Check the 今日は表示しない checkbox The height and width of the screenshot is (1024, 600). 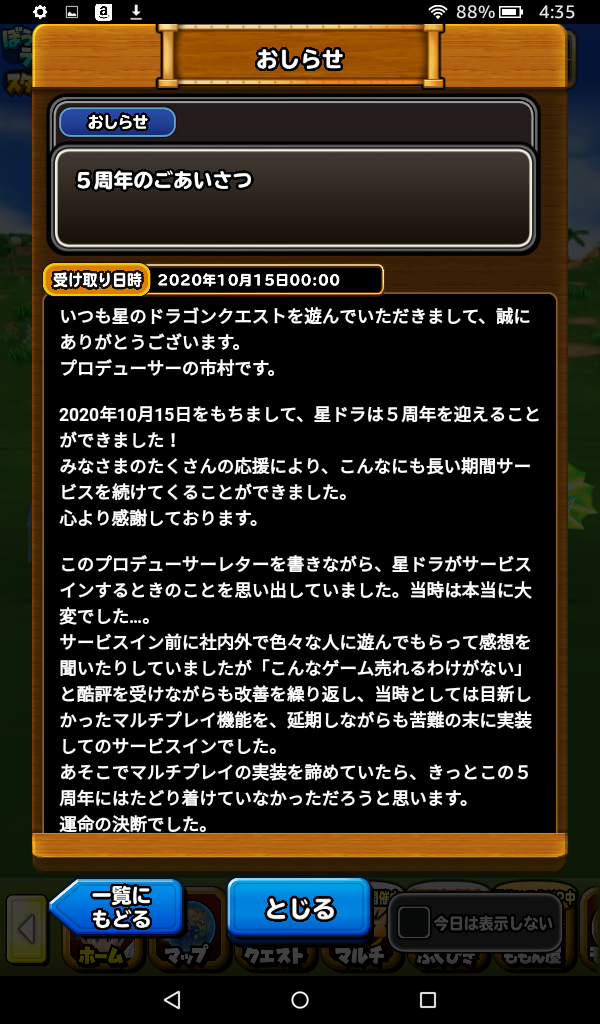414,922
